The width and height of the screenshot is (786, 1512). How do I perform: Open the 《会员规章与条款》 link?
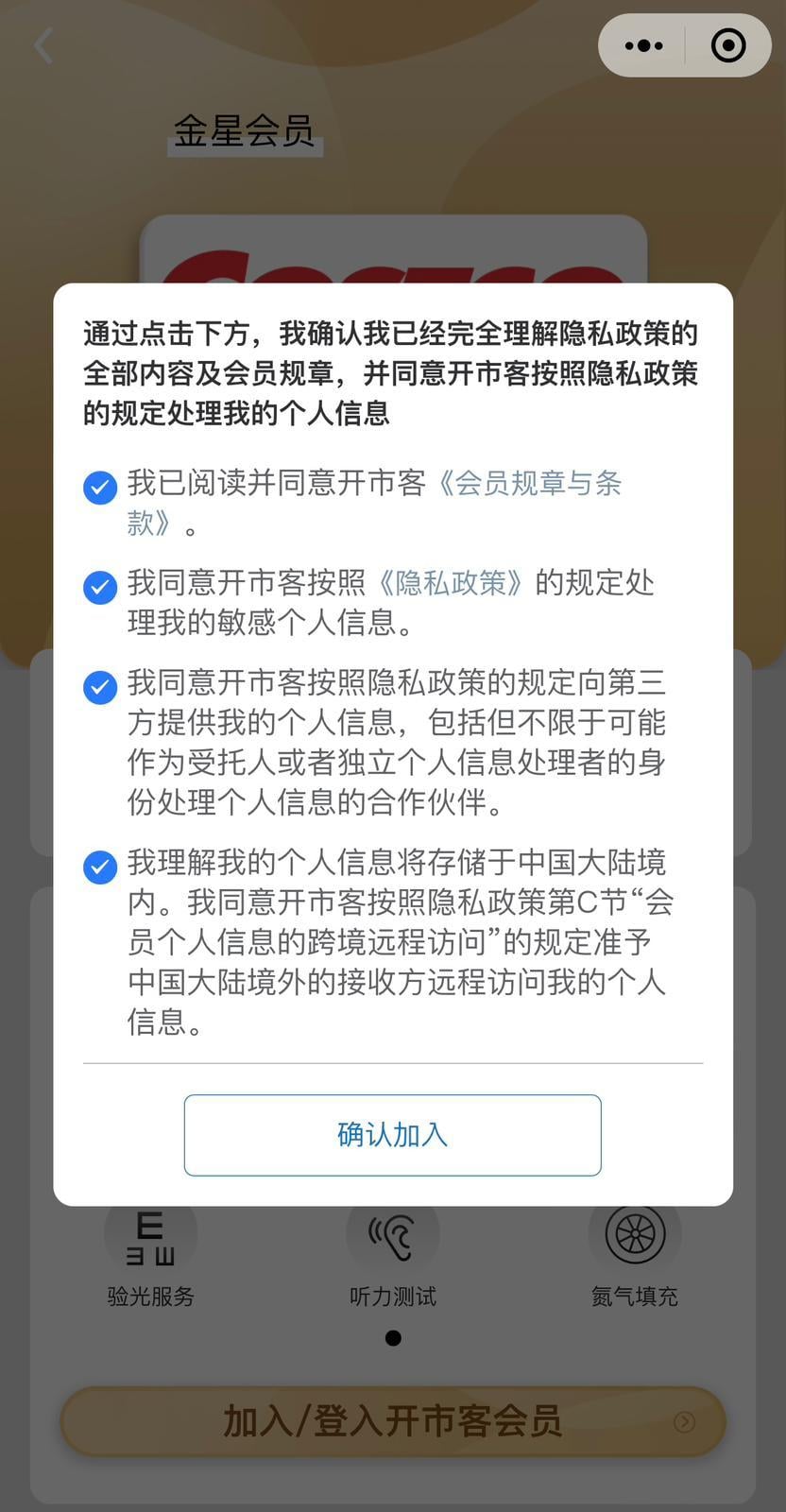click(529, 484)
